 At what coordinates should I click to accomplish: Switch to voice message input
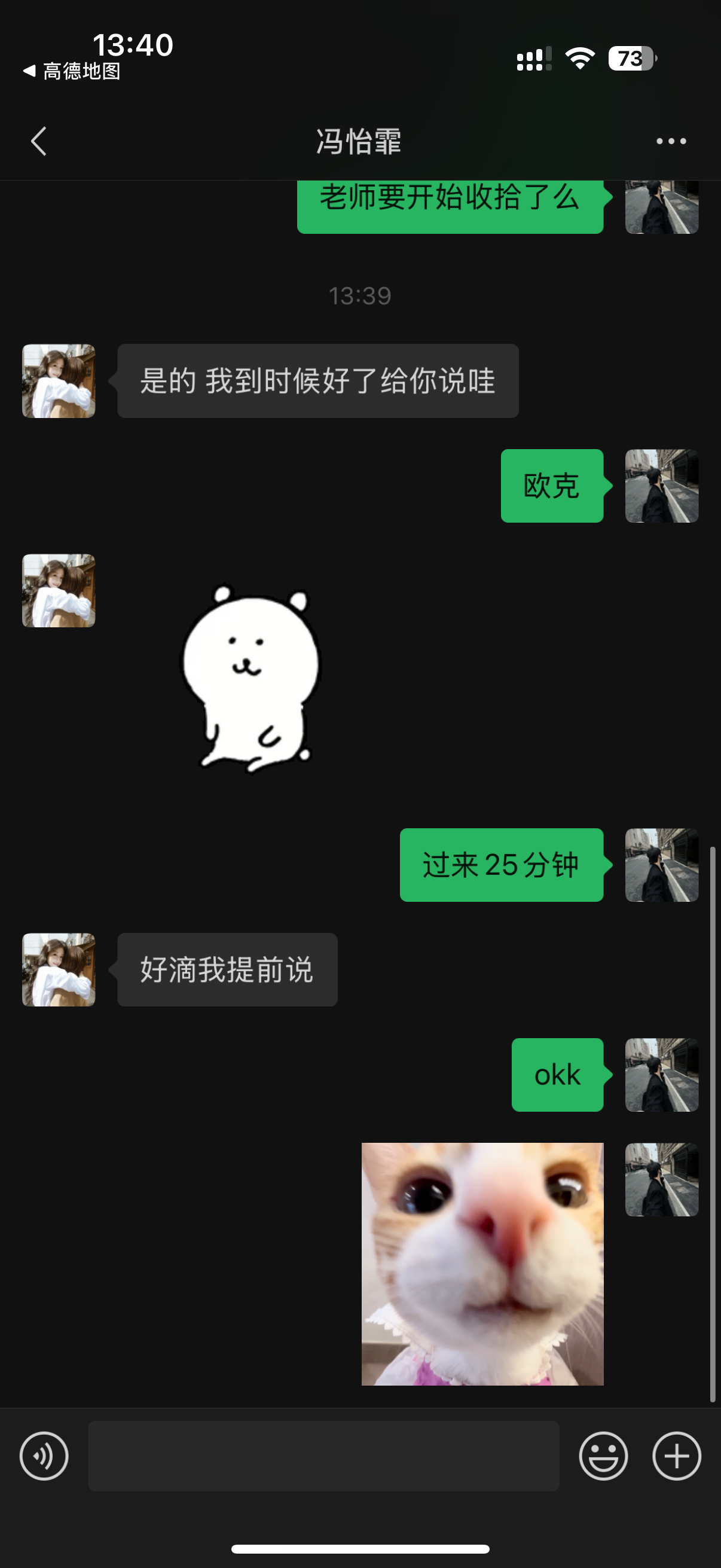(44, 1456)
